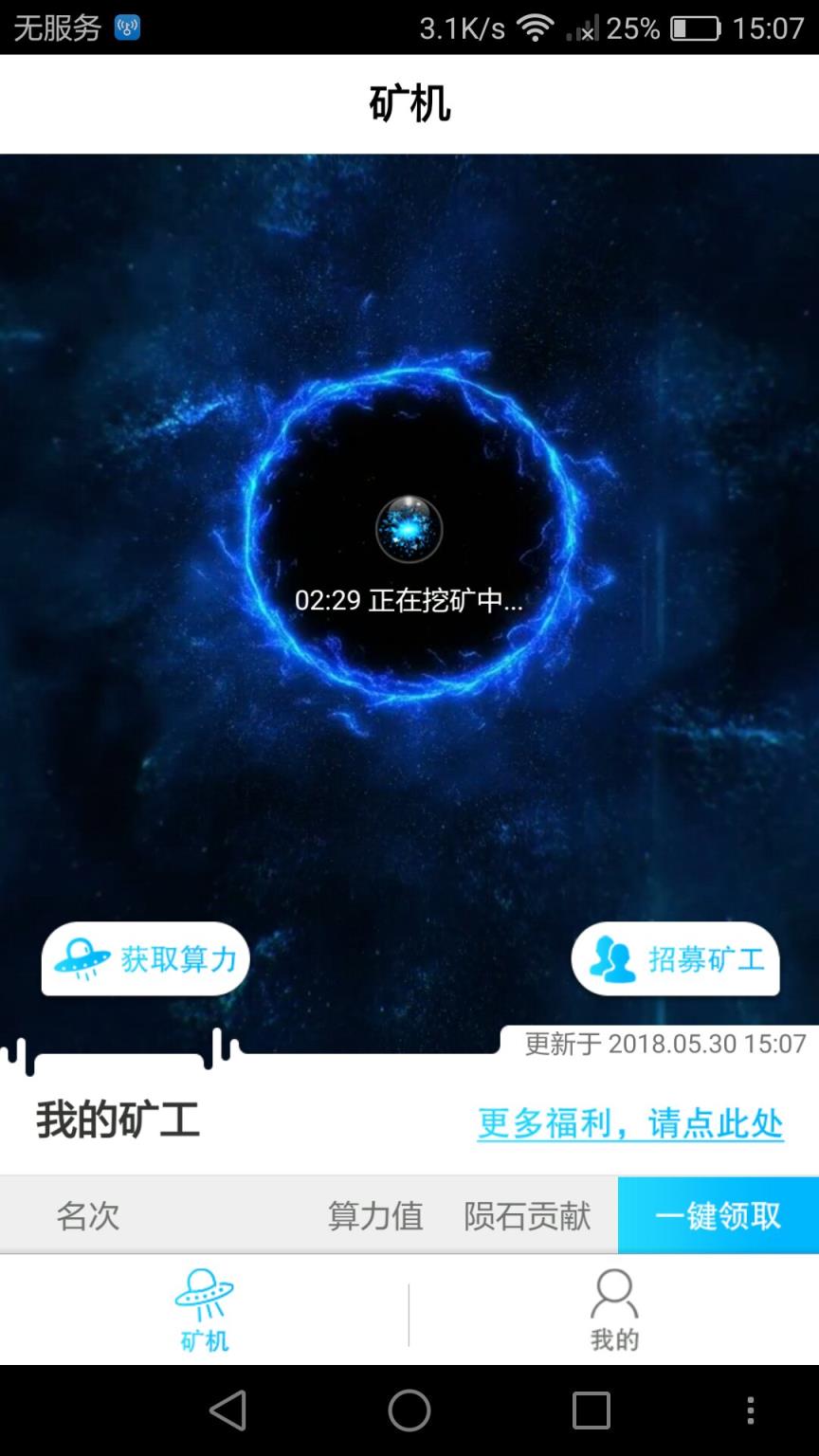Tap the miners icon on 招募矿工 button

click(613, 958)
